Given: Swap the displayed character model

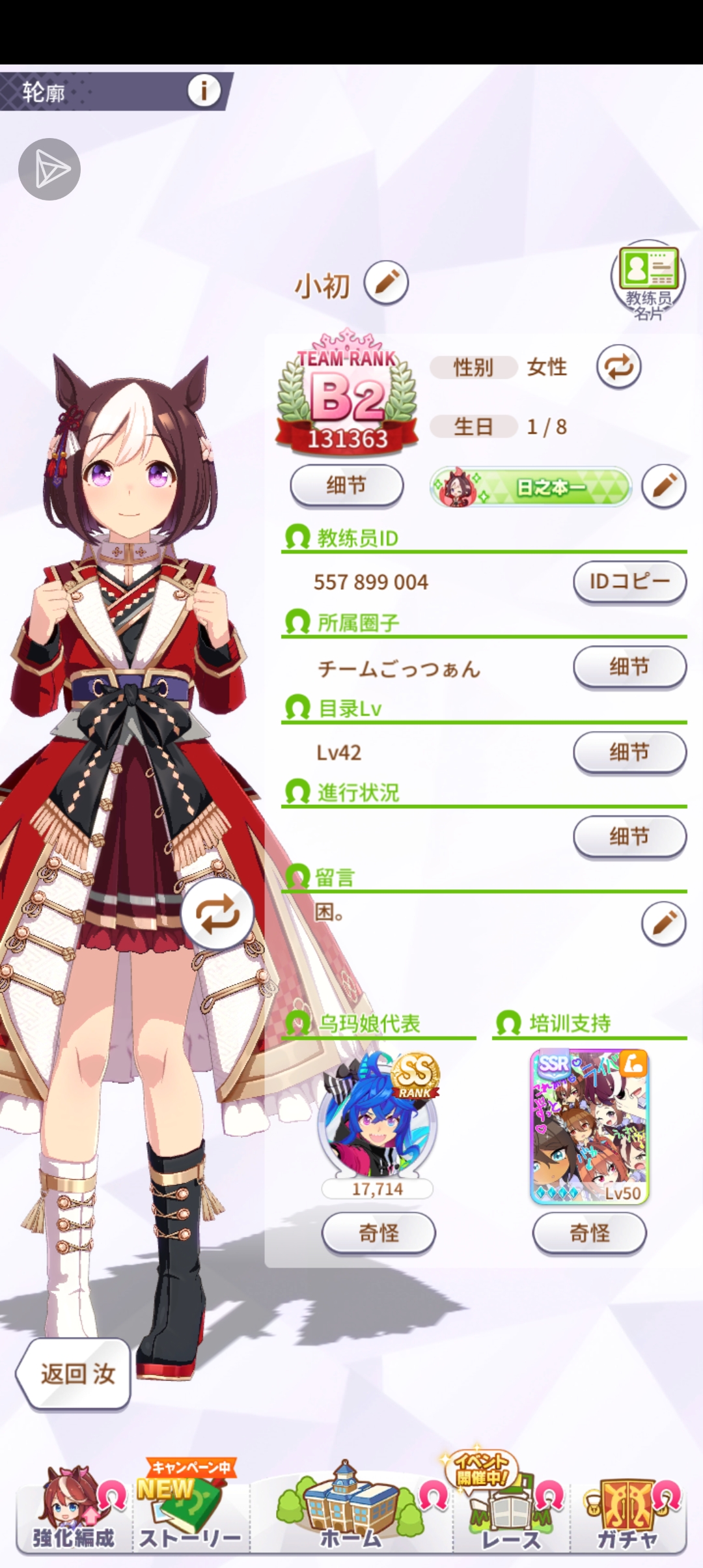Looking at the screenshot, I should 217,914.
